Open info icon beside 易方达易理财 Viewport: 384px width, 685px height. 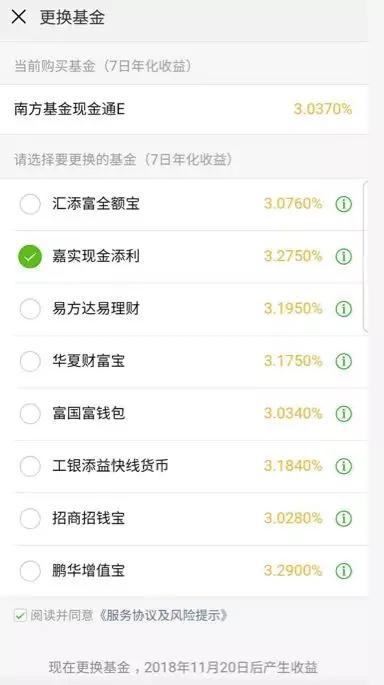[343, 309]
